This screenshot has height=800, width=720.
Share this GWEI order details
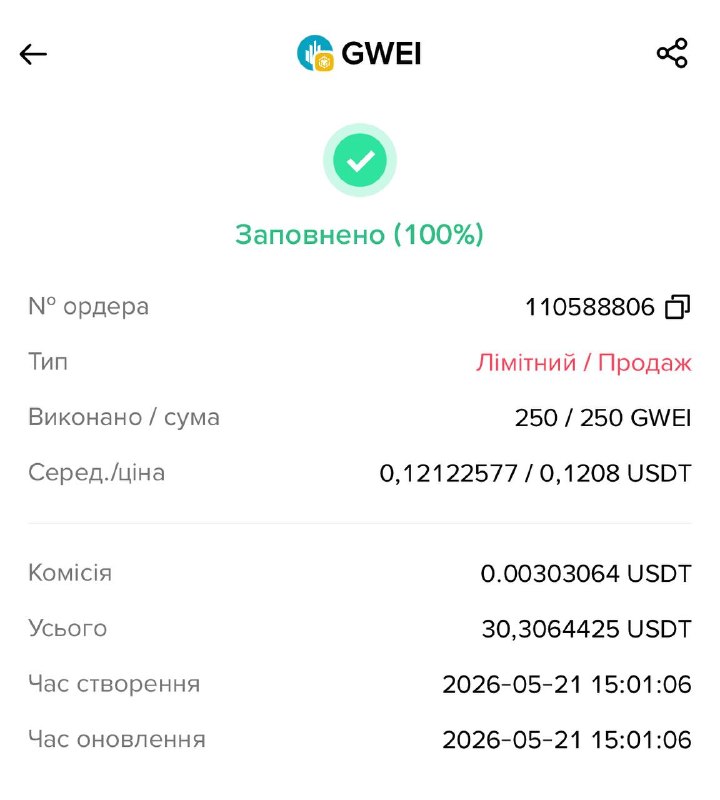coord(672,53)
